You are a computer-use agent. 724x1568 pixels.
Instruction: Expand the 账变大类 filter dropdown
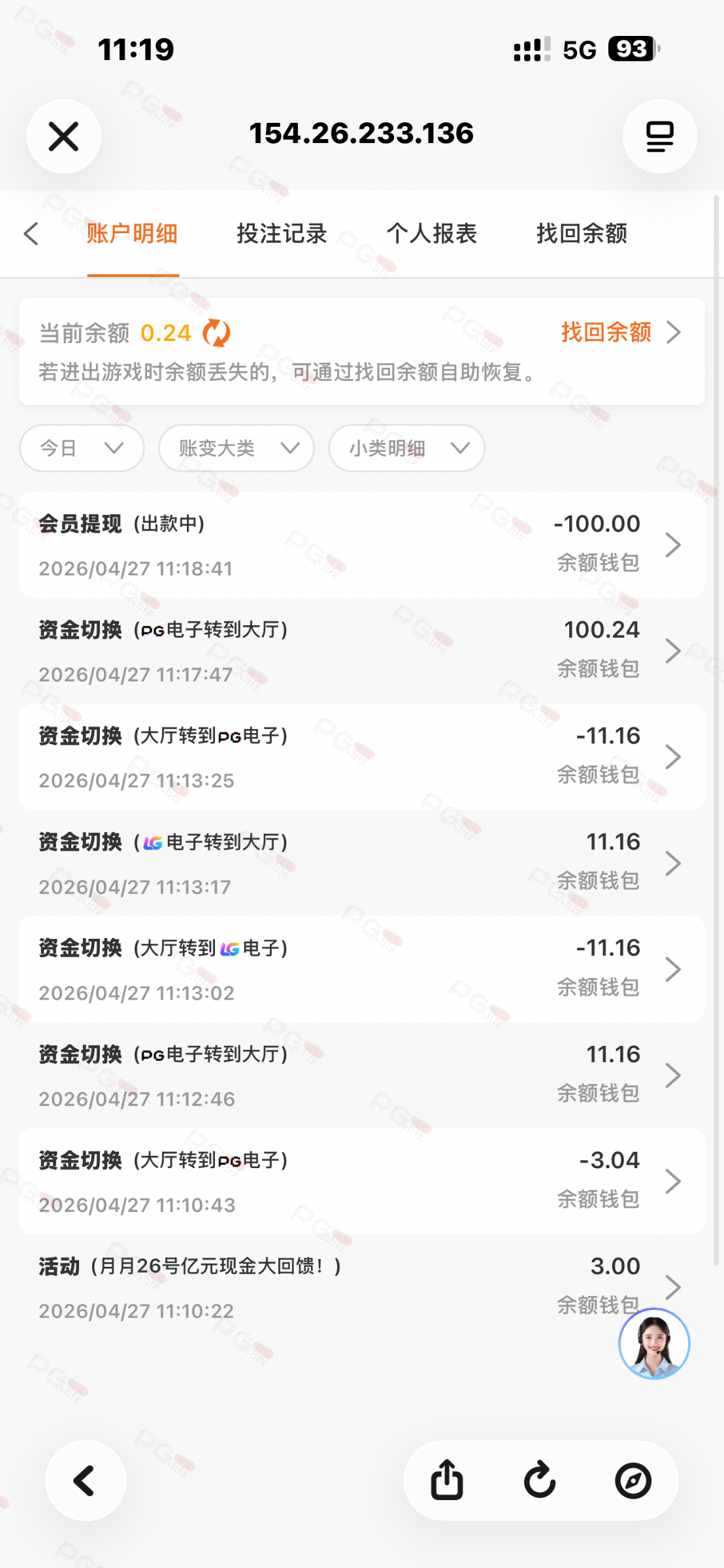237,448
